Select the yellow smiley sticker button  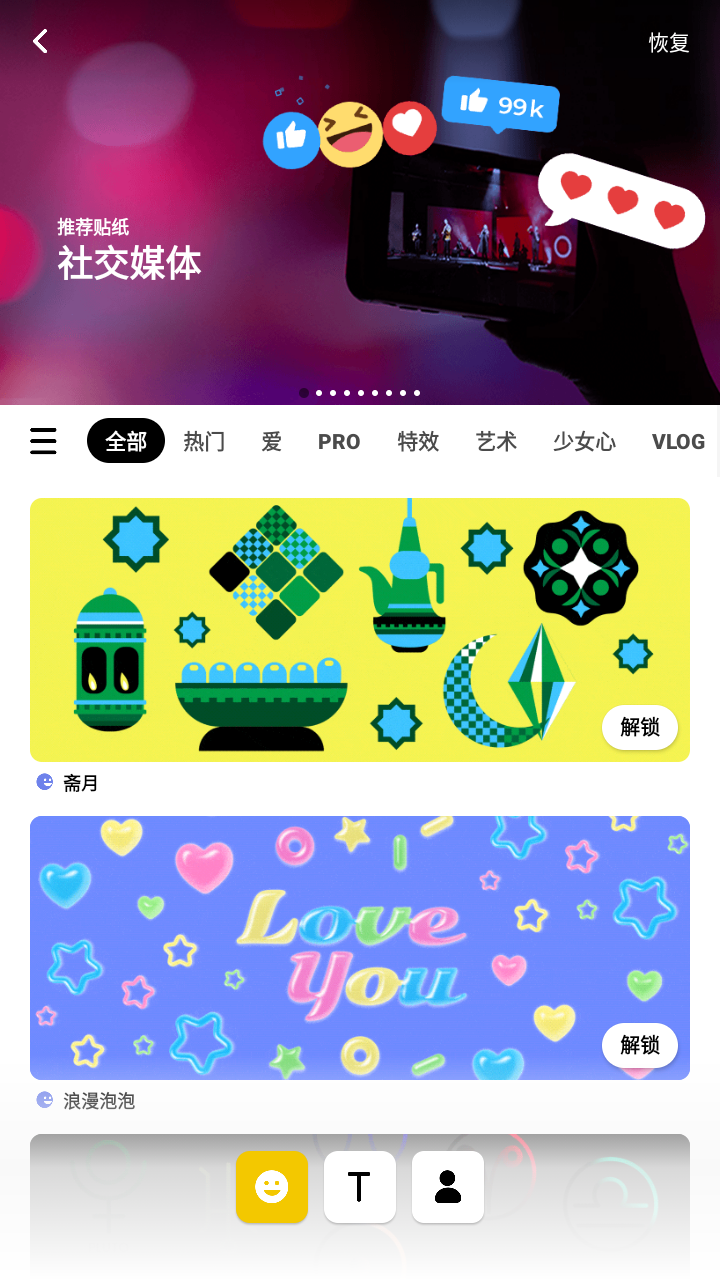click(272, 1187)
